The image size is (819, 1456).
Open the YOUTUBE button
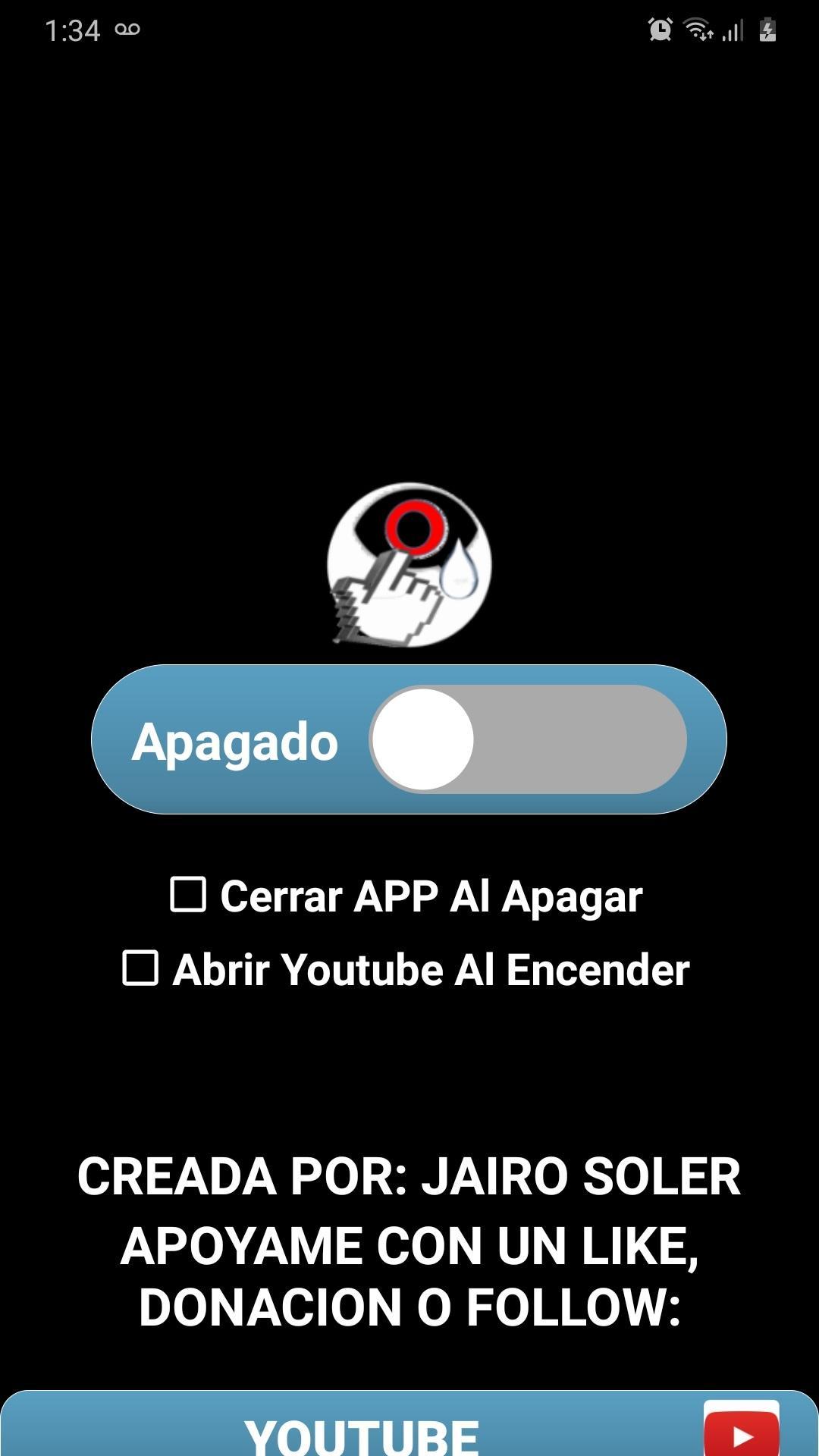coord(409,1429)
